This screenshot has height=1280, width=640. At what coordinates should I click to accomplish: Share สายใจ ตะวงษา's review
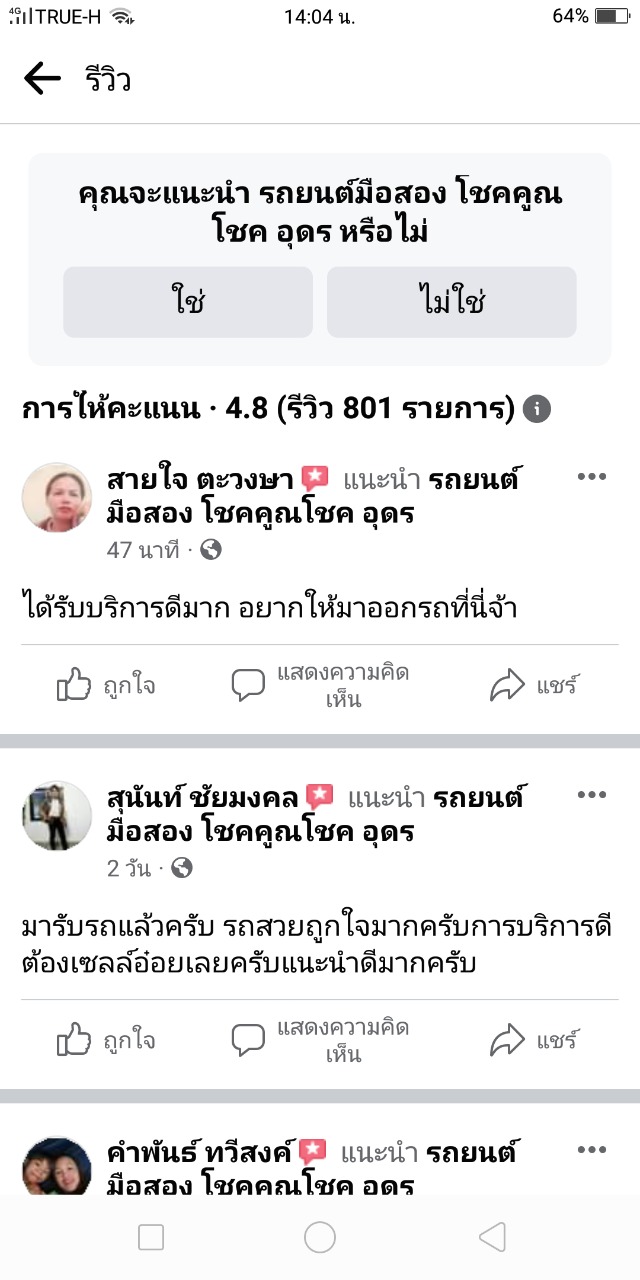point(534,686)
